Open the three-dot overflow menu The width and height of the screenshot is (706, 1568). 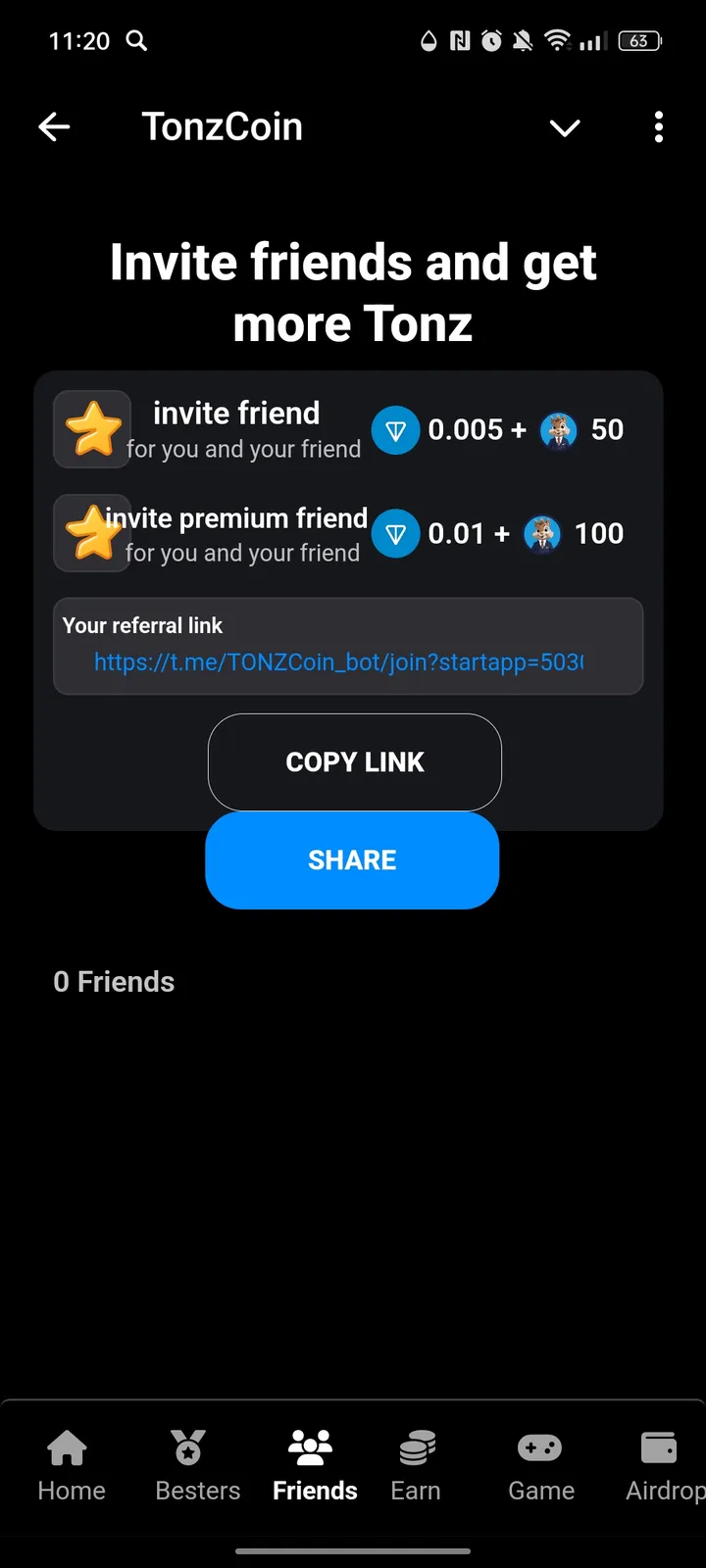pyautogui.click(x=658, y=127)
